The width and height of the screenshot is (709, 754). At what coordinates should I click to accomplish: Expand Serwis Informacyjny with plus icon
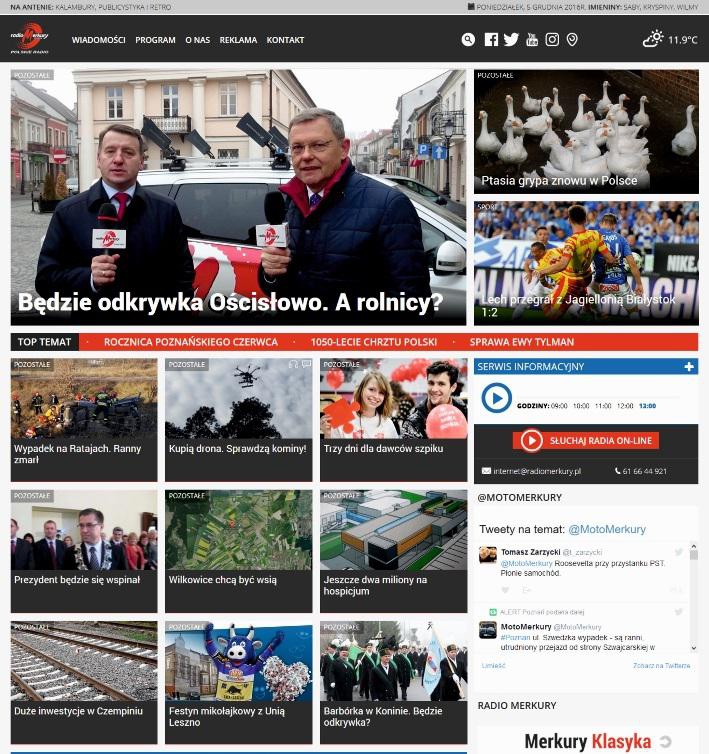click(689, 367)
